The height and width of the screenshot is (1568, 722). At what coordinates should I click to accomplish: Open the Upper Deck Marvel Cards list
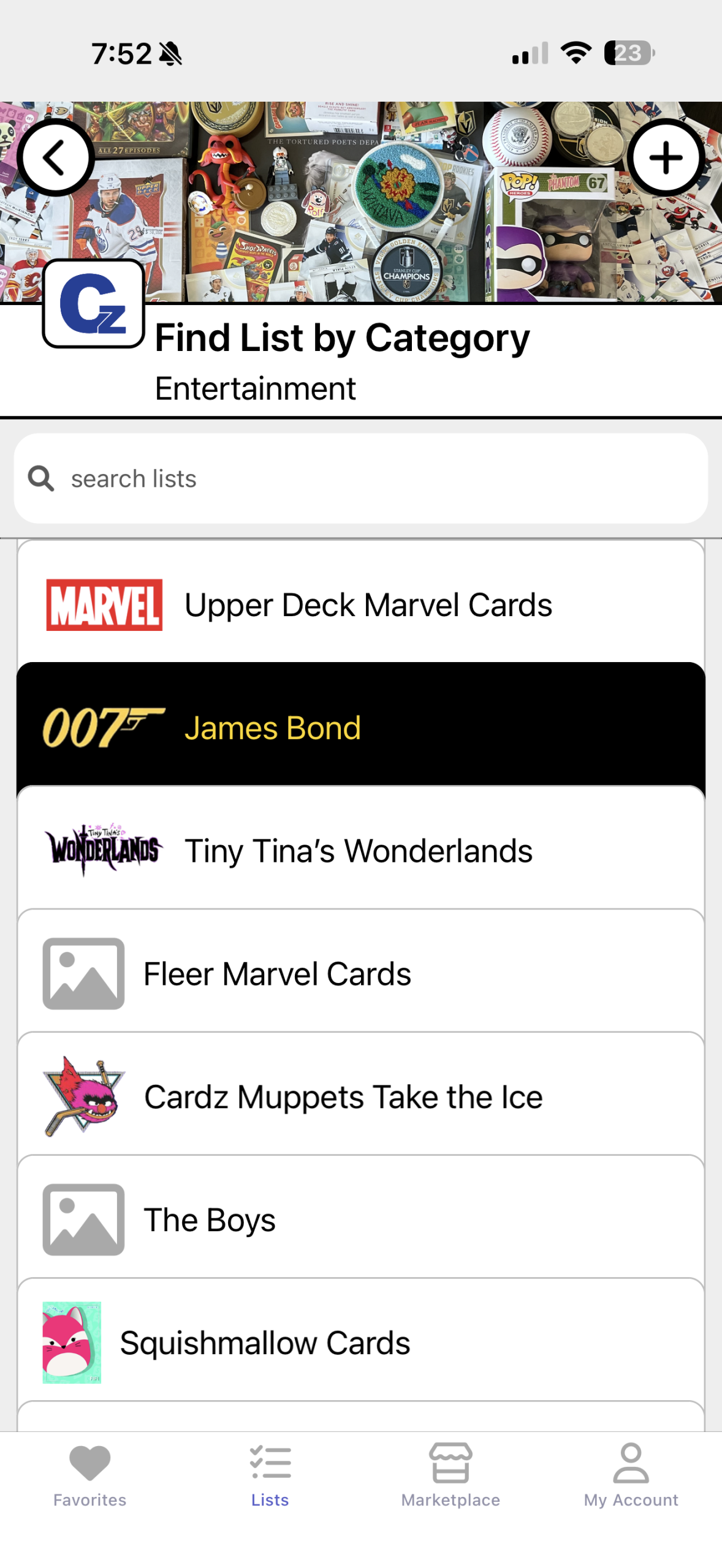[x=360, y=605]
